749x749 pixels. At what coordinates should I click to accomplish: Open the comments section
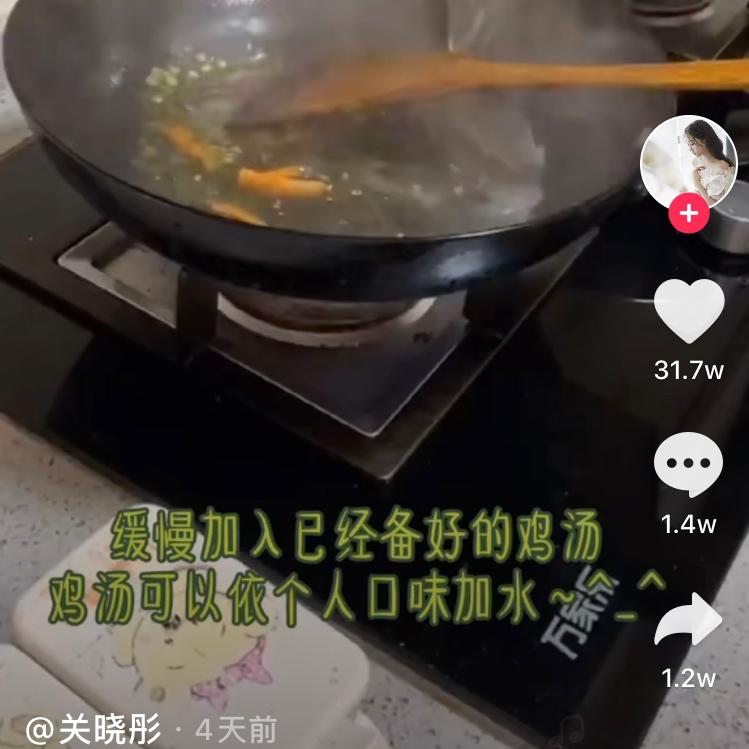click(x=688, y=466)
